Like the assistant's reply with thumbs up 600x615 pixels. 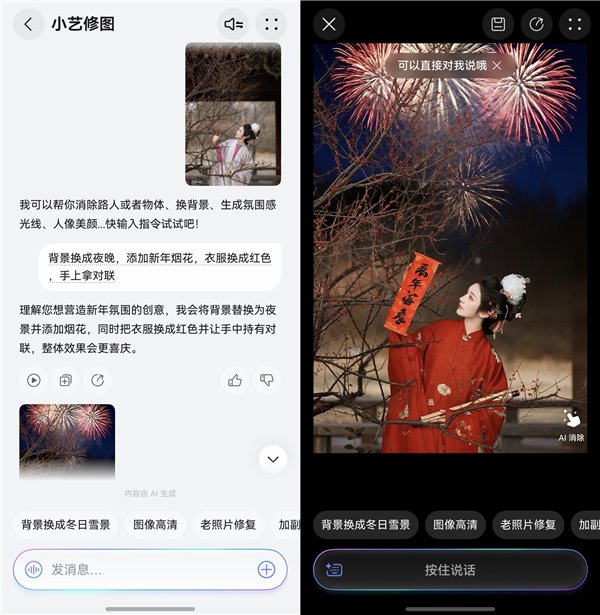coord(235,380)
